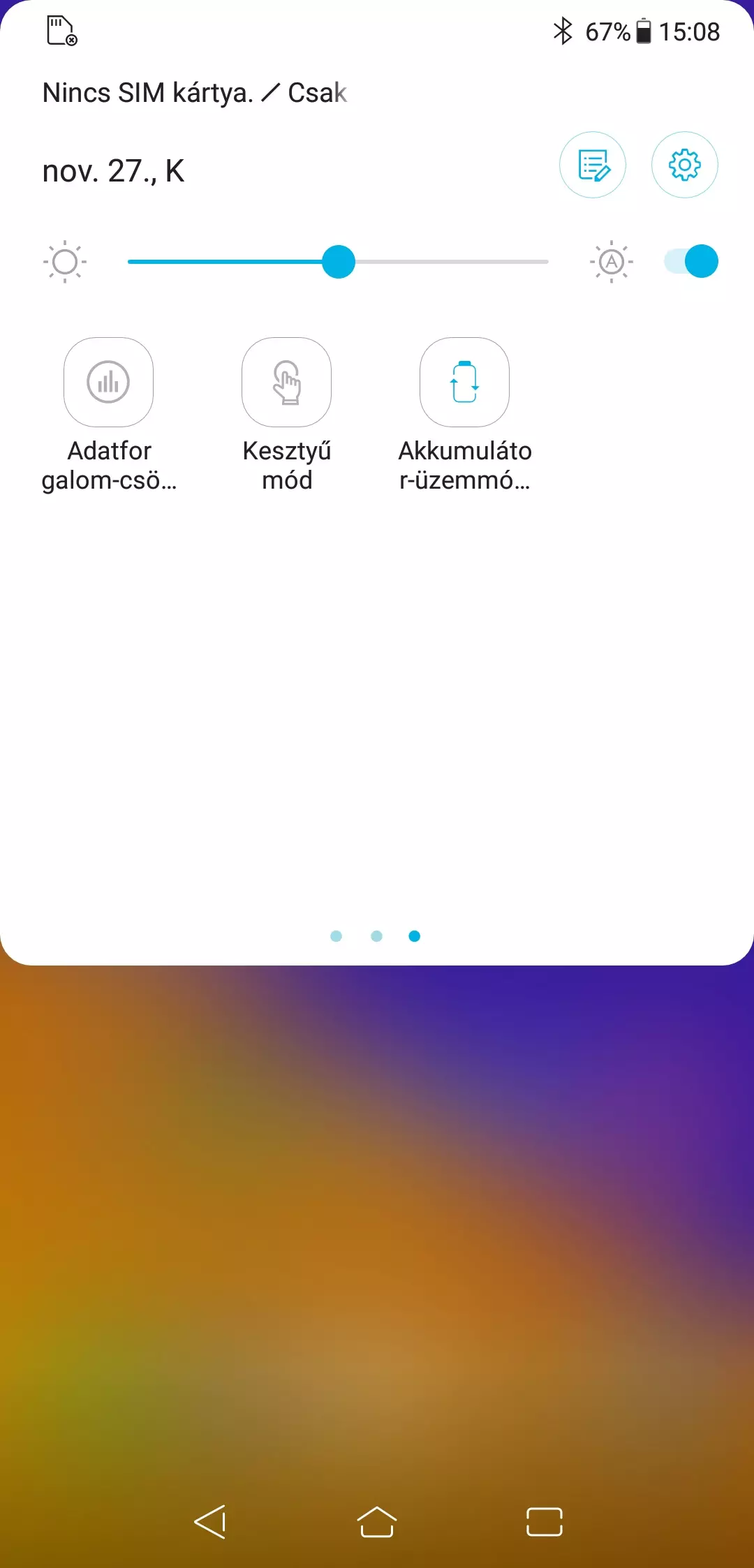Toggle the automatic brightness switch
Image resolution: width=754 pixels, height=1568 pixels.
(691, 262)
